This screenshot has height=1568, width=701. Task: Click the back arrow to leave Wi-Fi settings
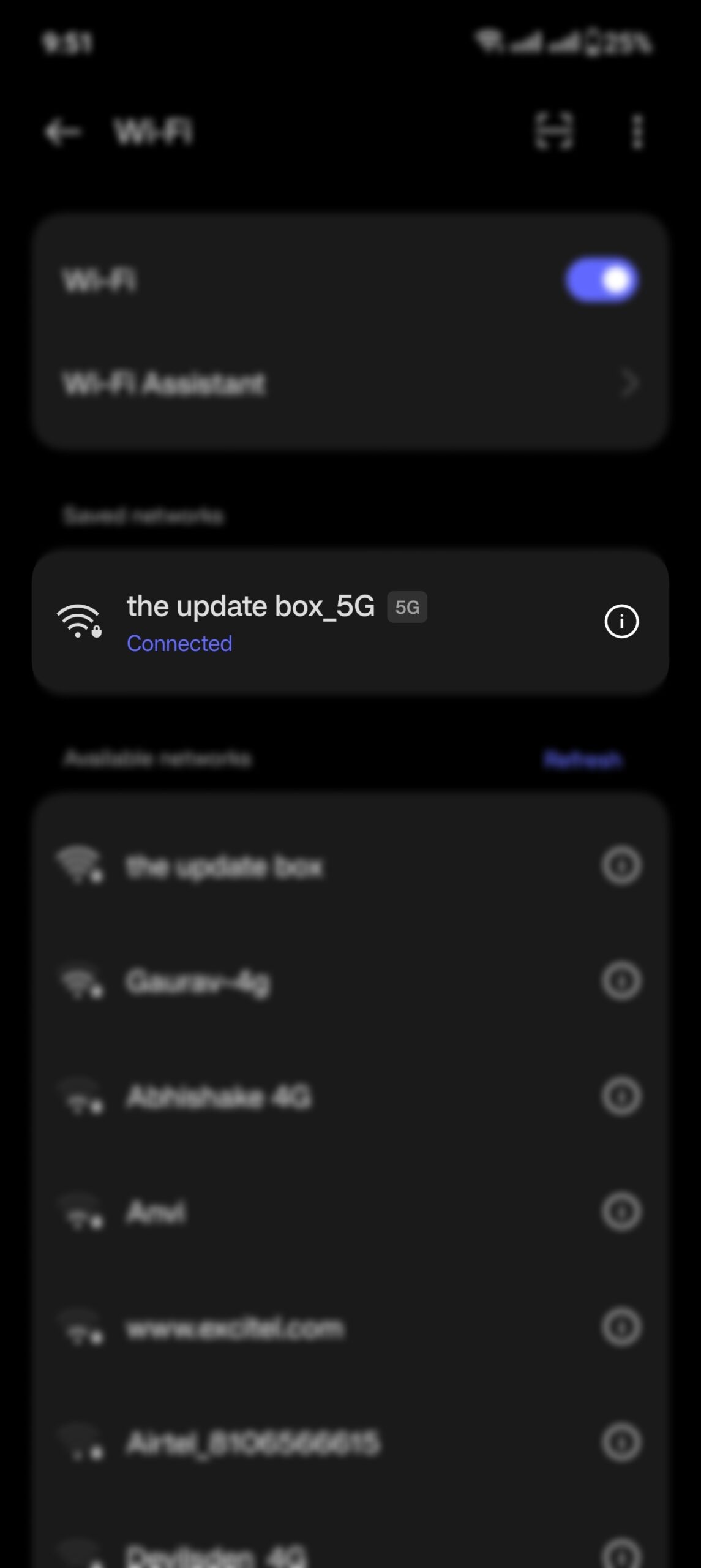63,132
